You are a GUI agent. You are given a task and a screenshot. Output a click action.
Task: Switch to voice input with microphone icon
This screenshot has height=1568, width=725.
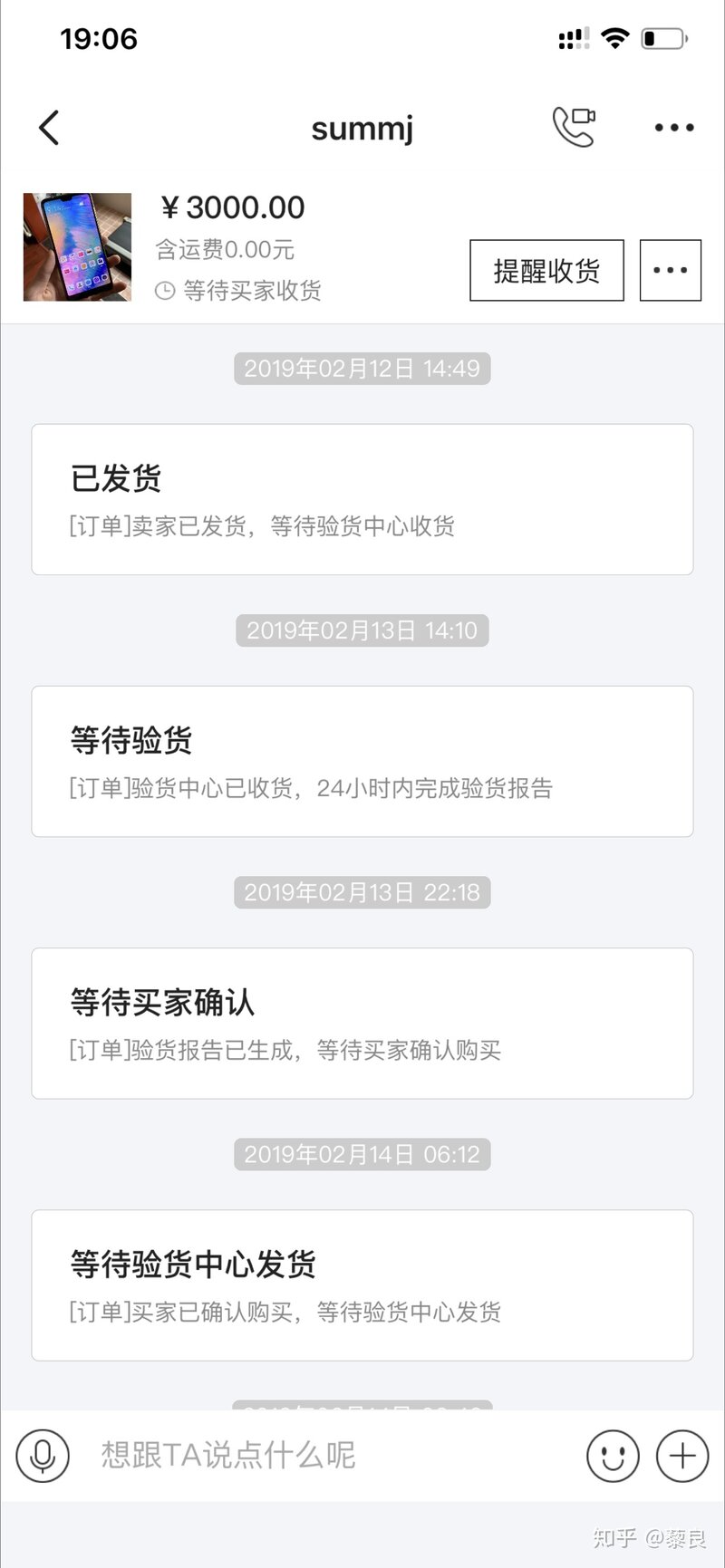point(43,1456)
